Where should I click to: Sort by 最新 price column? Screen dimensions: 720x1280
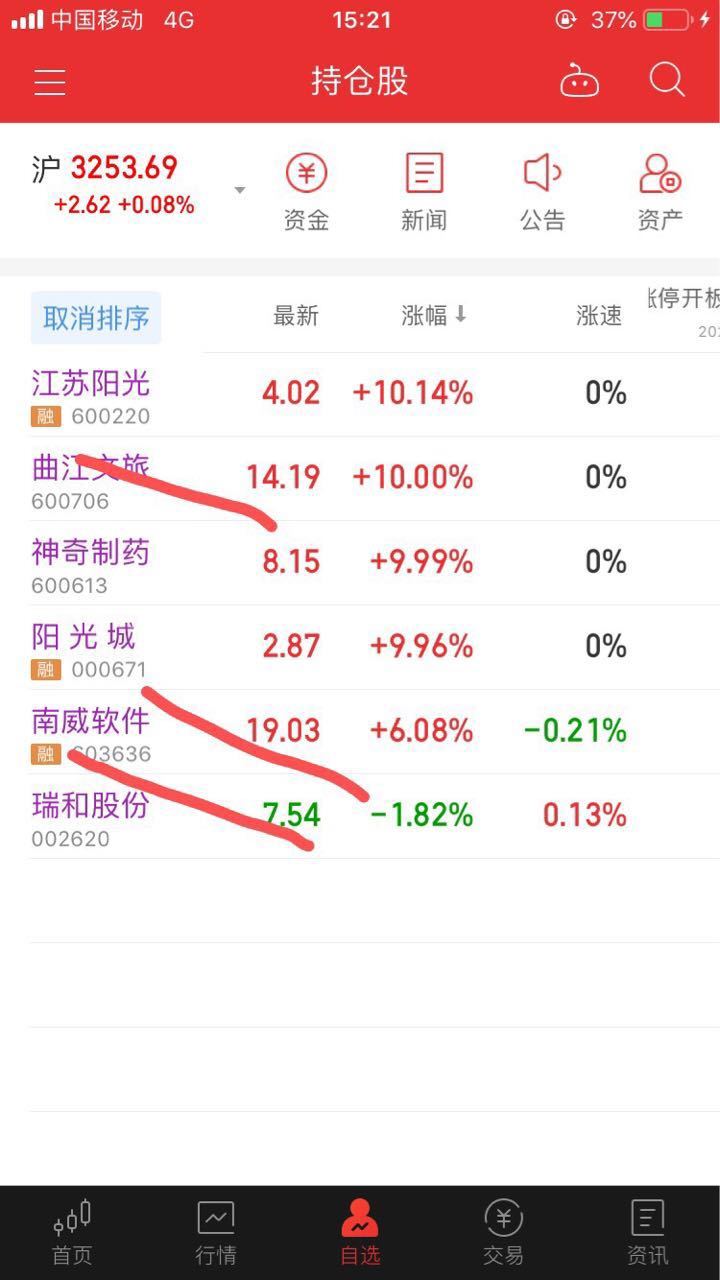(296, 316)
